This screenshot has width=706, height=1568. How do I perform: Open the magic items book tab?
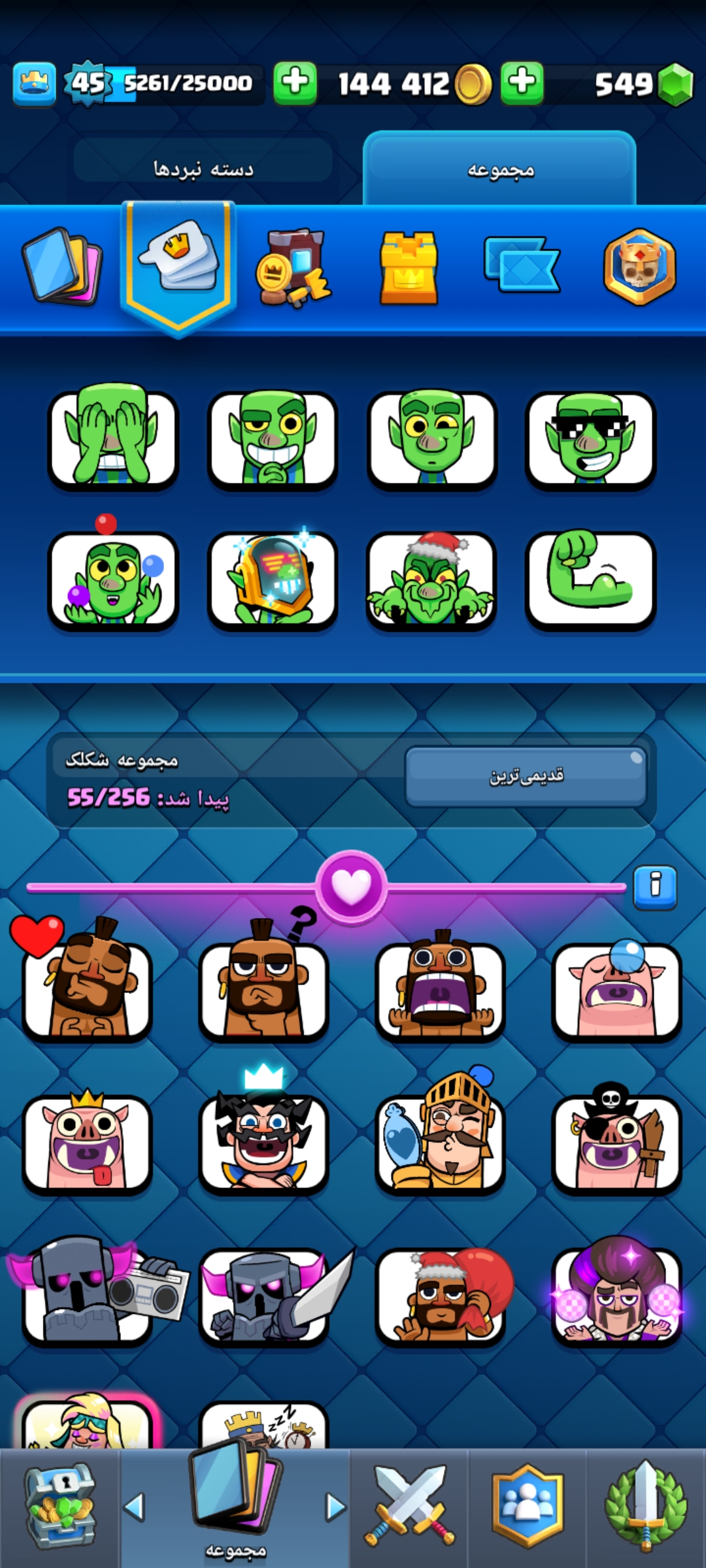294,268
